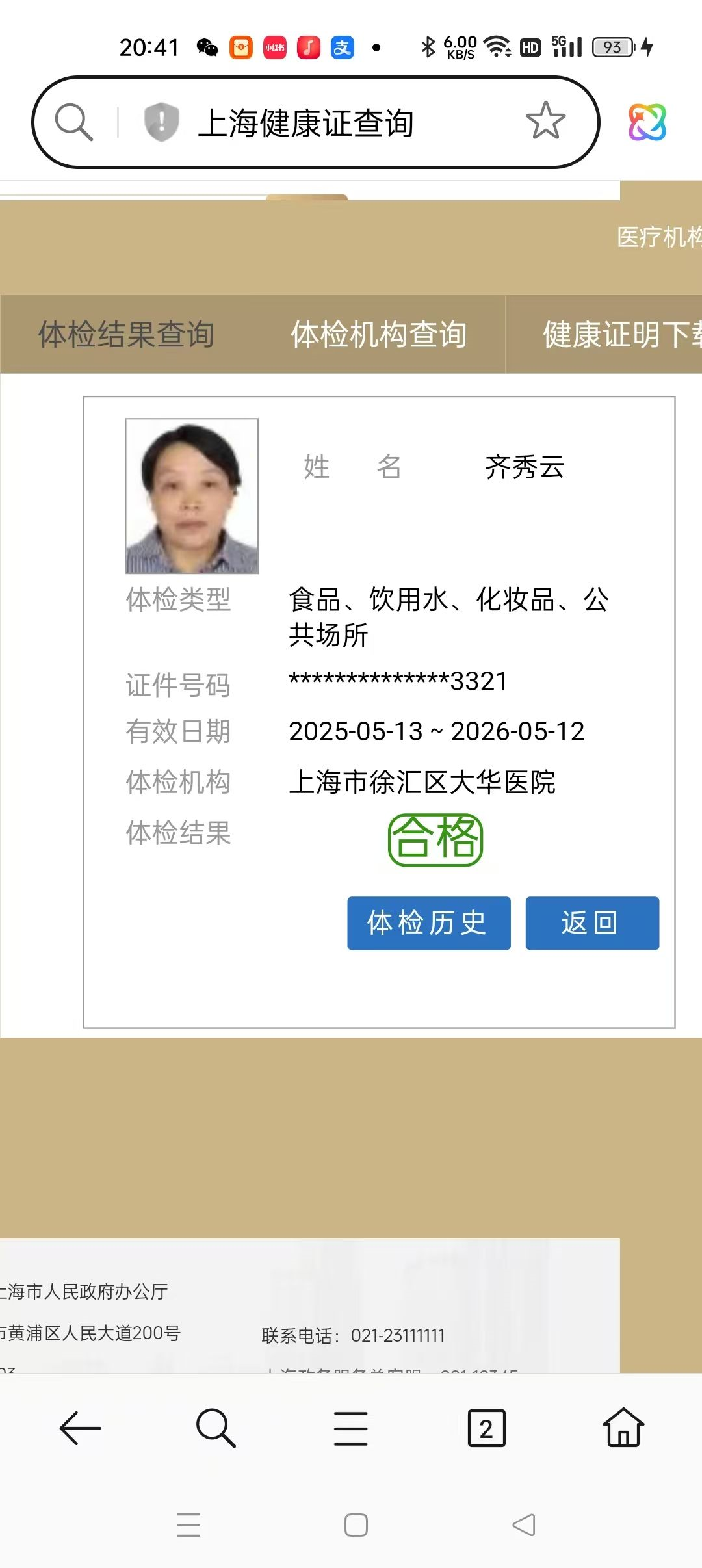Viewport: 702px width, 1568px height.
Task: Bookmark this page with the star icon
Action: click(x=545, y=121)
